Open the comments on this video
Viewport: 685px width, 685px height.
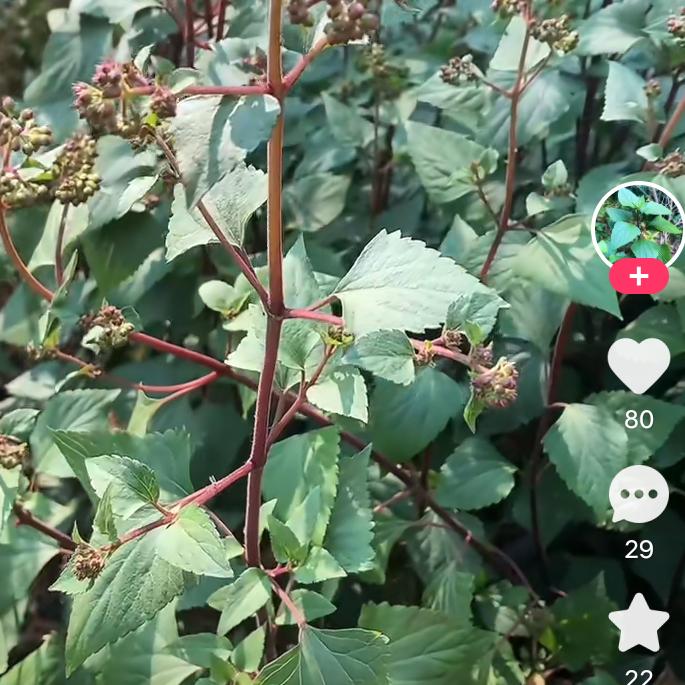click(x=638, y=494)
